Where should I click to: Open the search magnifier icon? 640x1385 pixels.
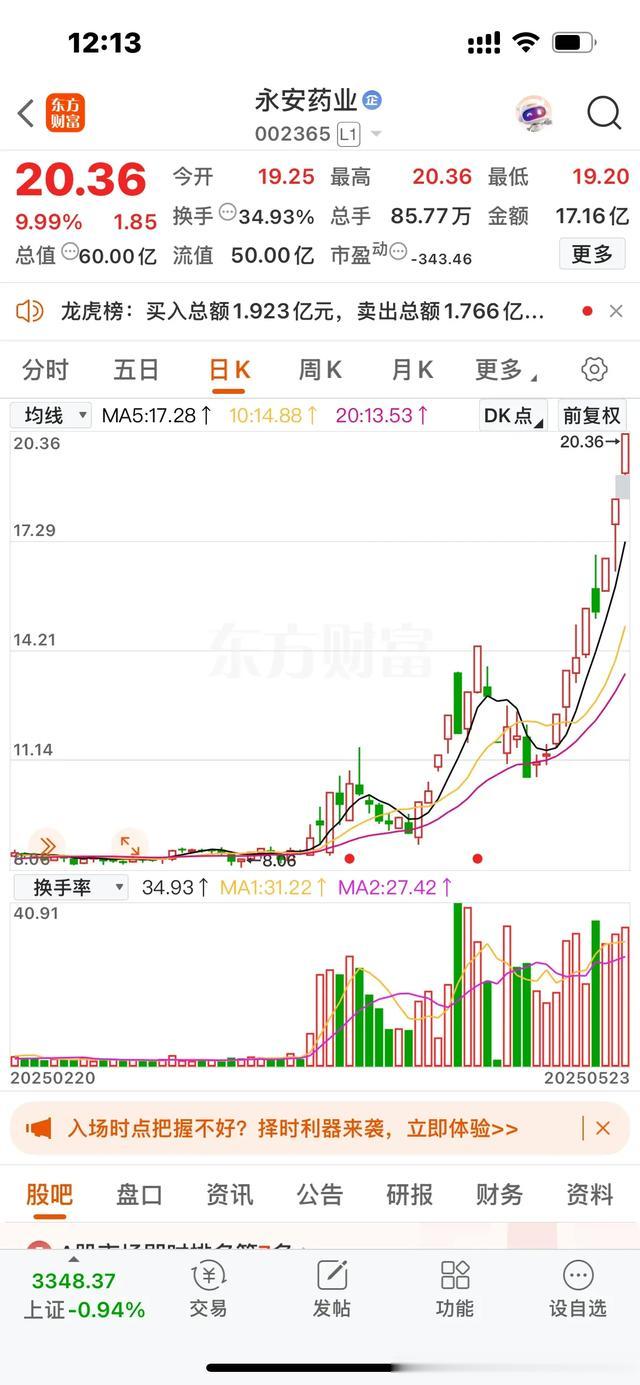[x=604, y=113]
